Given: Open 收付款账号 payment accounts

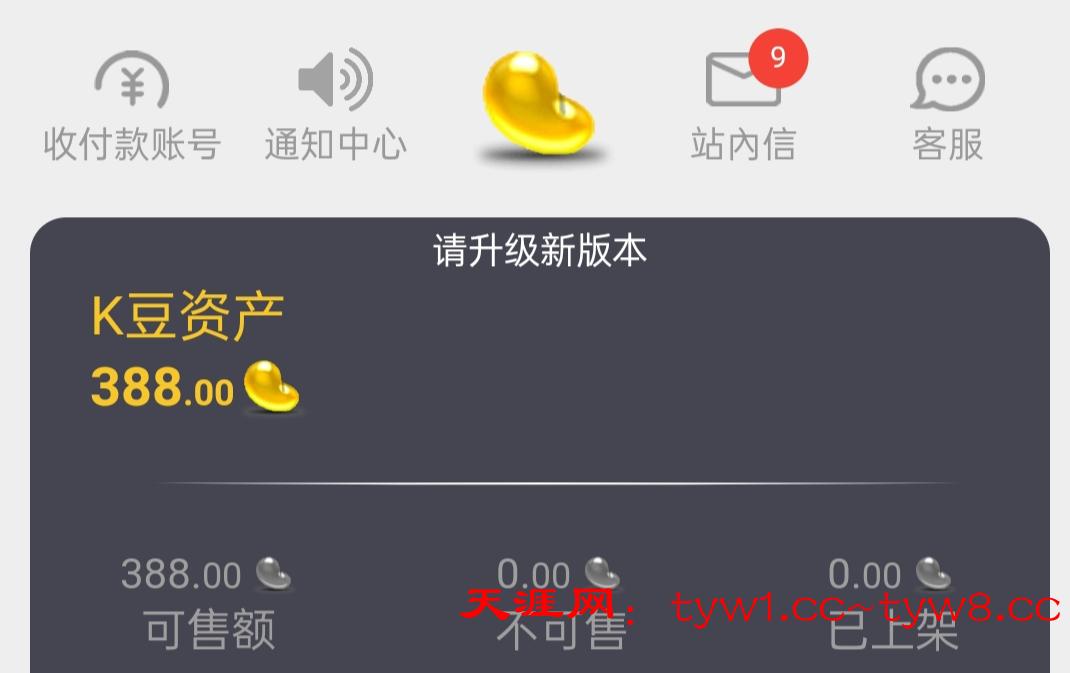Looking at the screenshot, I should coord(132,104).
